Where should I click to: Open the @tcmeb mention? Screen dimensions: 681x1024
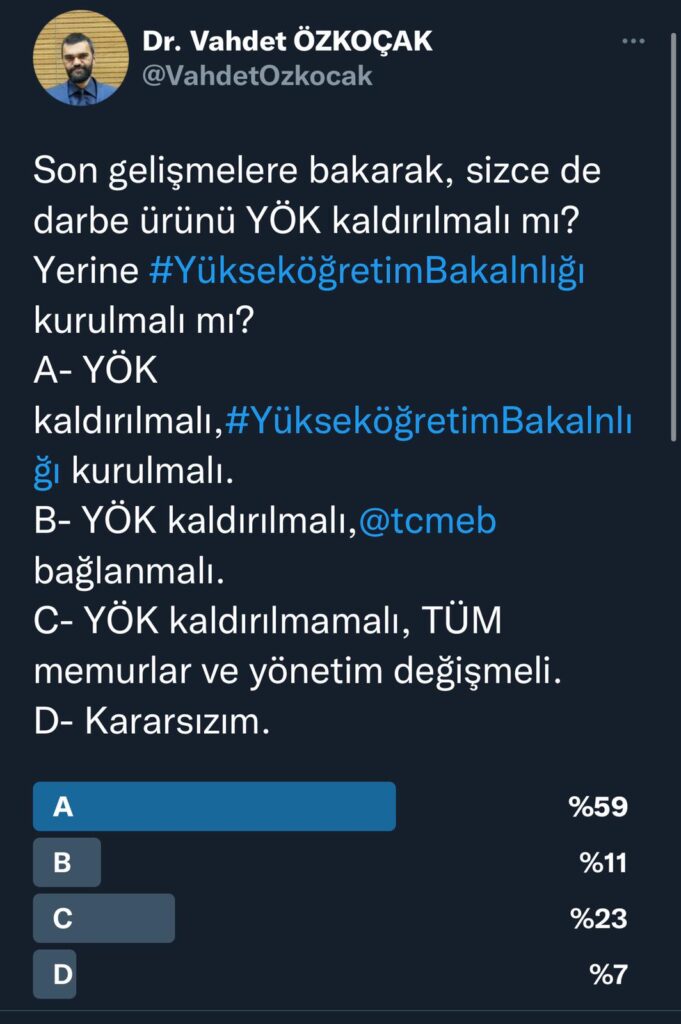click(427, 522)
